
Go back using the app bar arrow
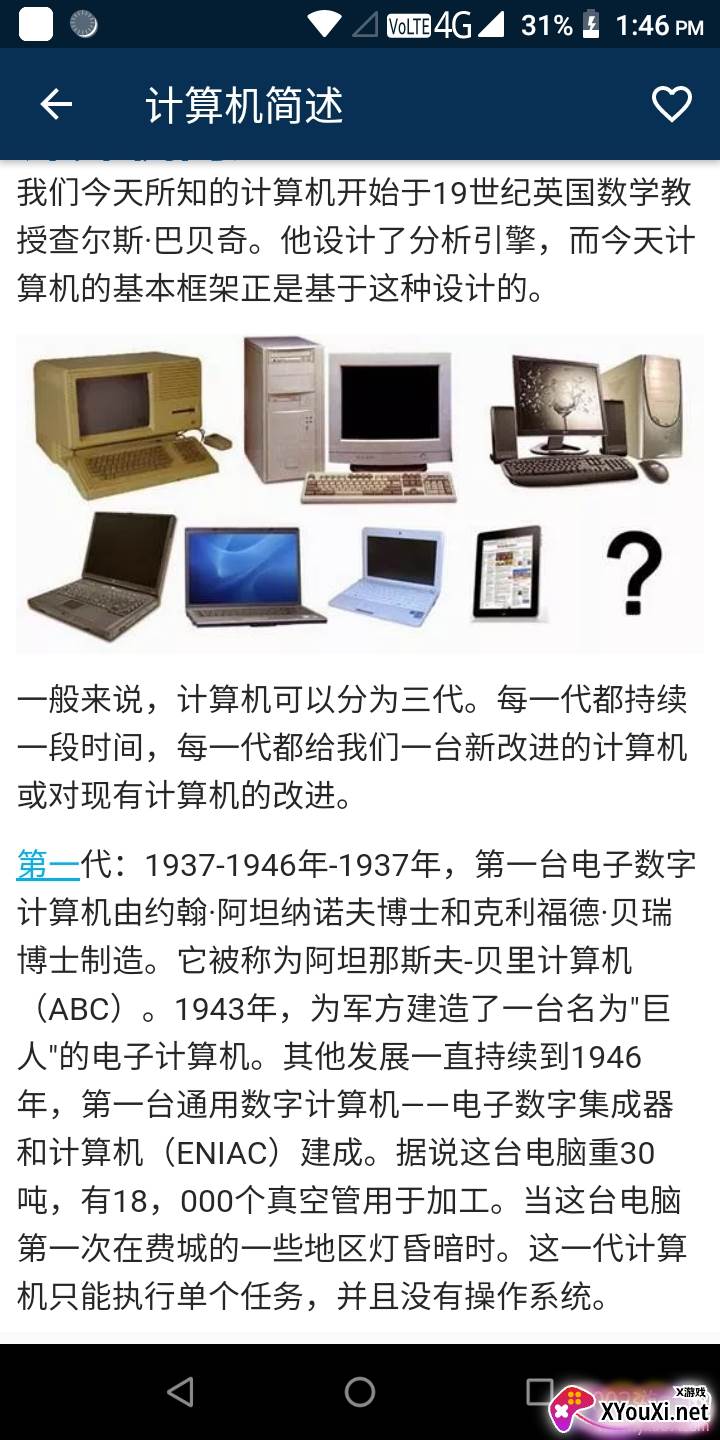[56, 104]
